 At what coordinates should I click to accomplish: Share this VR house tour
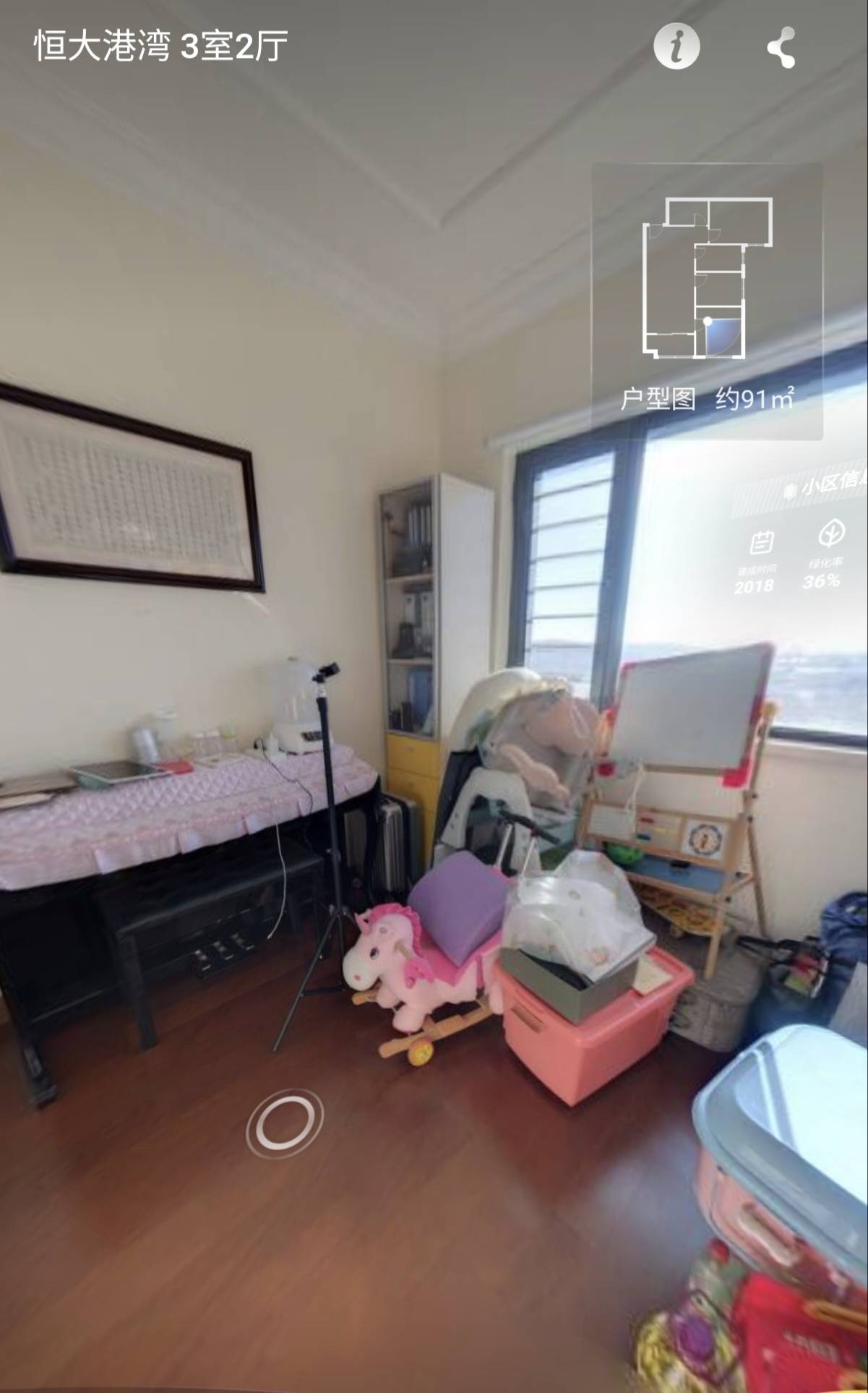pyautogui.click(x=781, y=48)
